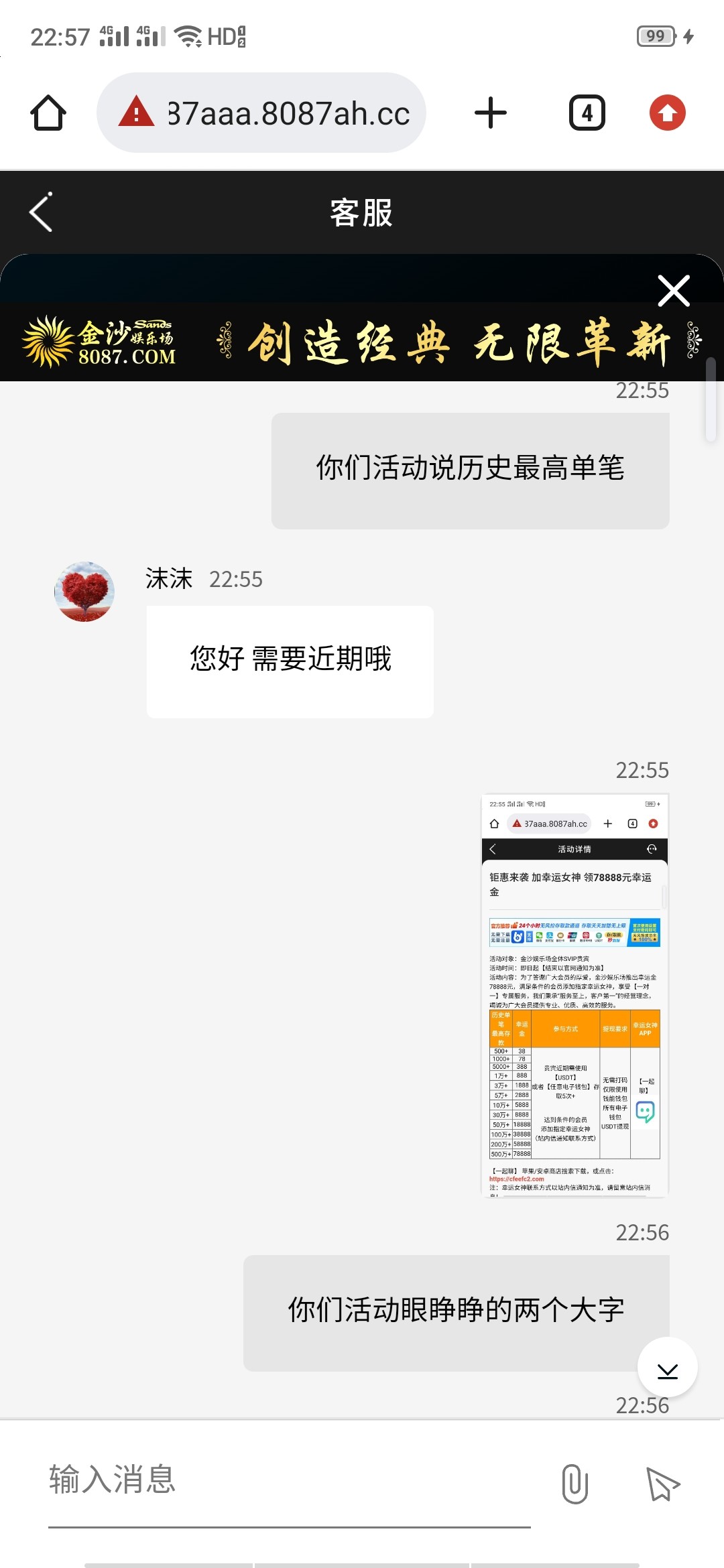Tap 沫沫's heart-shaped avatar
Image resolution: width=724 pixels, height=1568 pixels.
(84, 592)
